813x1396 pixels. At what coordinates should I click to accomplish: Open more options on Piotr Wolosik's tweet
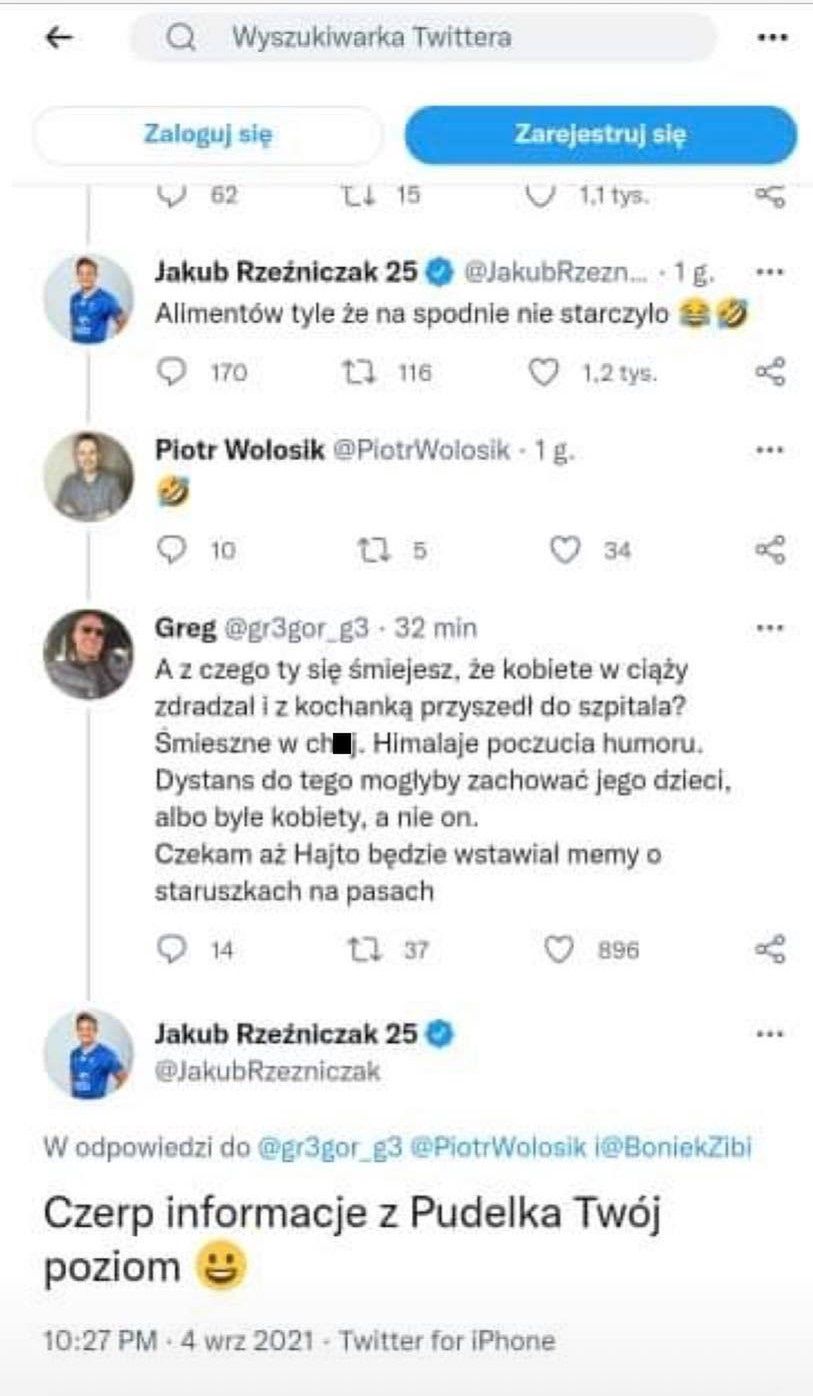[x=769, y=451]
